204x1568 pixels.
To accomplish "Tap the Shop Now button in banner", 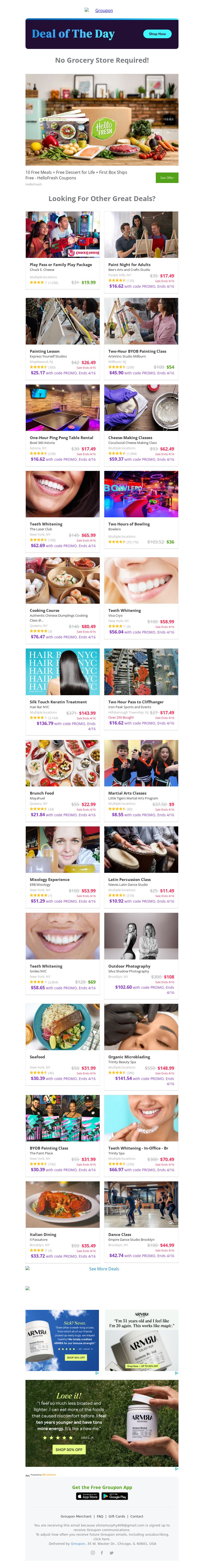I will click(x=157, y=34).
